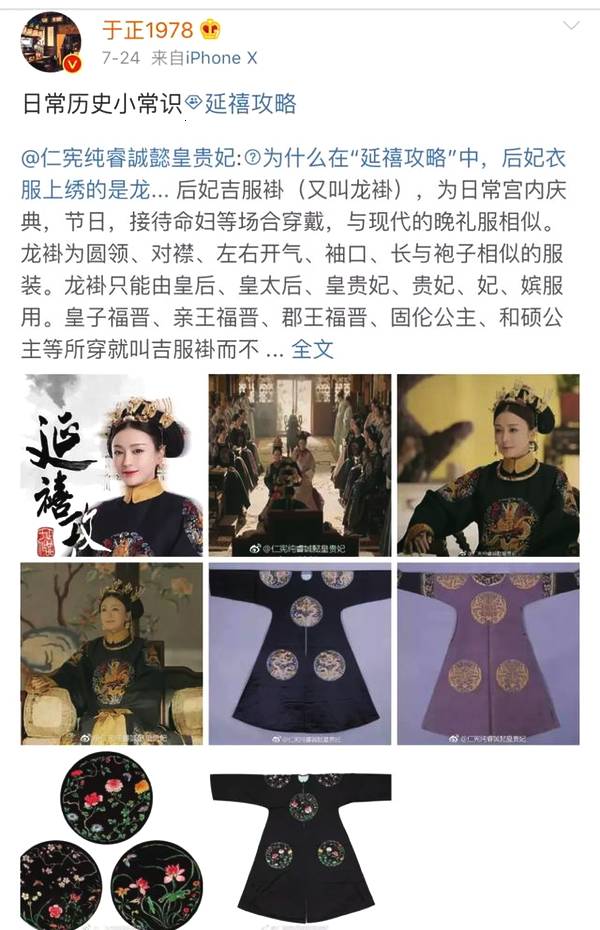Expand the post options chevron
The height and width of the screenshot is (930, 600).
(x=570, y=25)
